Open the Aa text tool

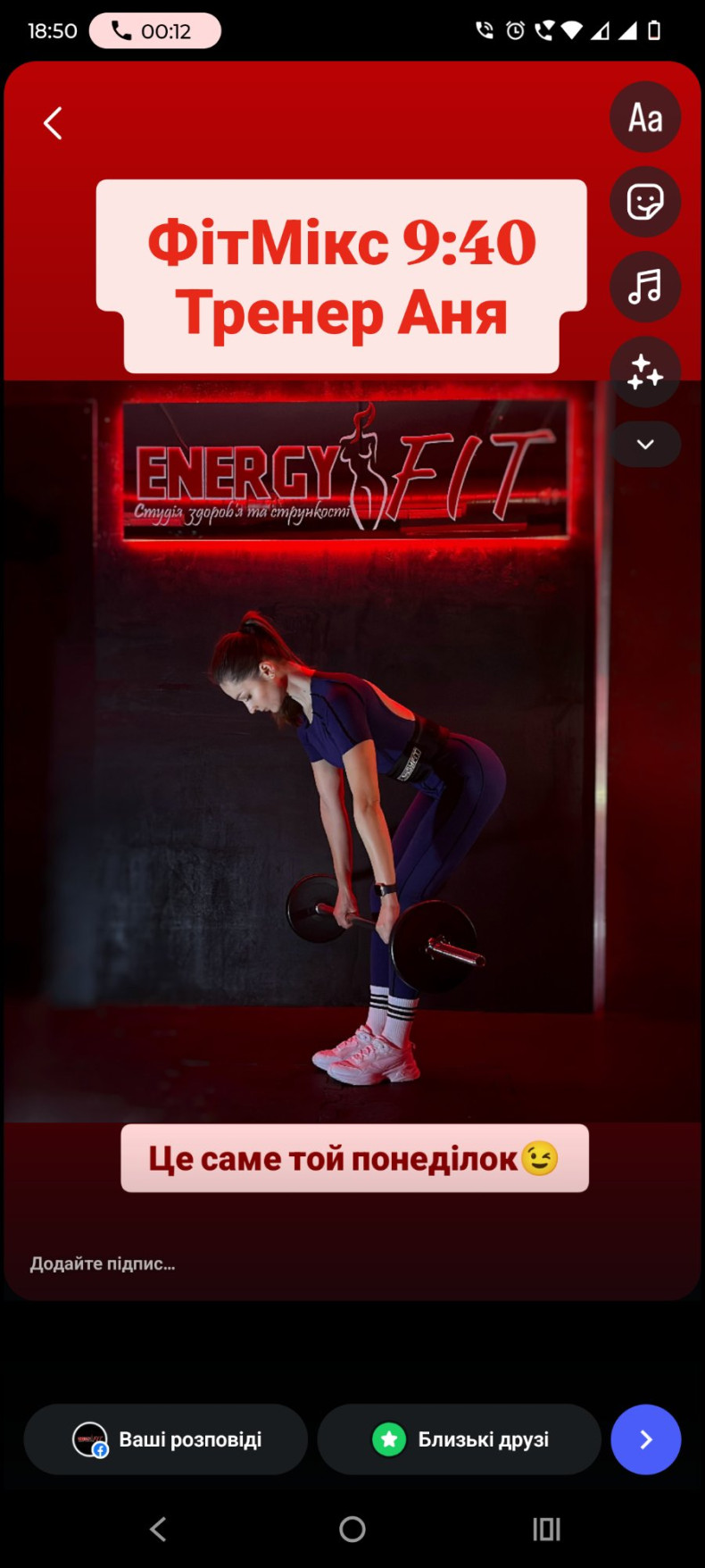pos(645,117)
